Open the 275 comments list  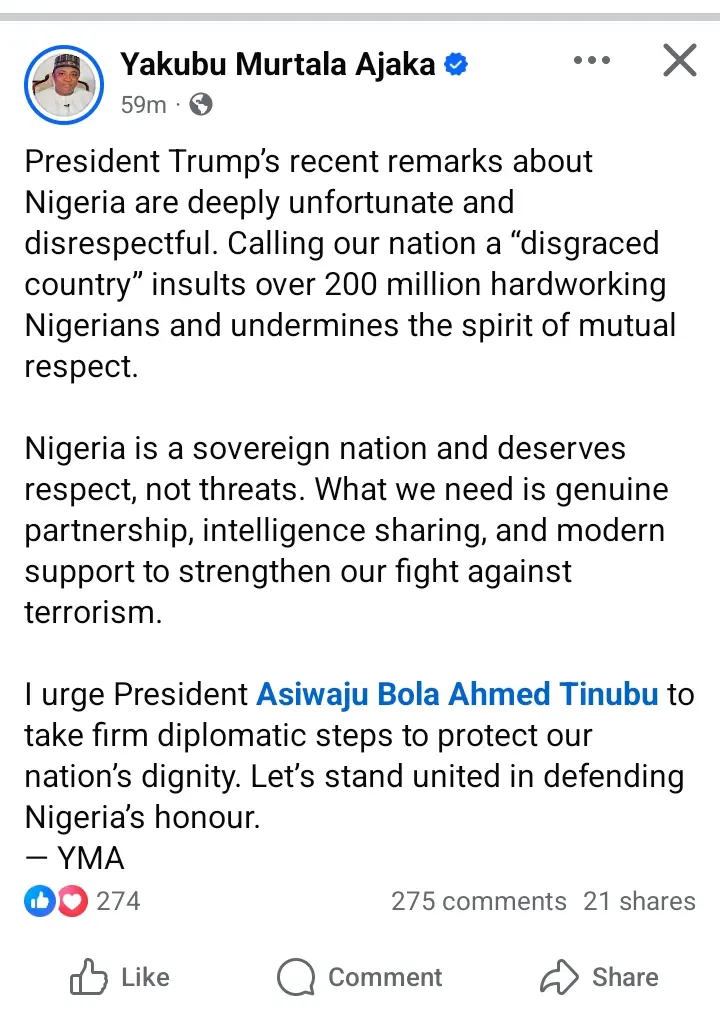(x=478, y=901)
